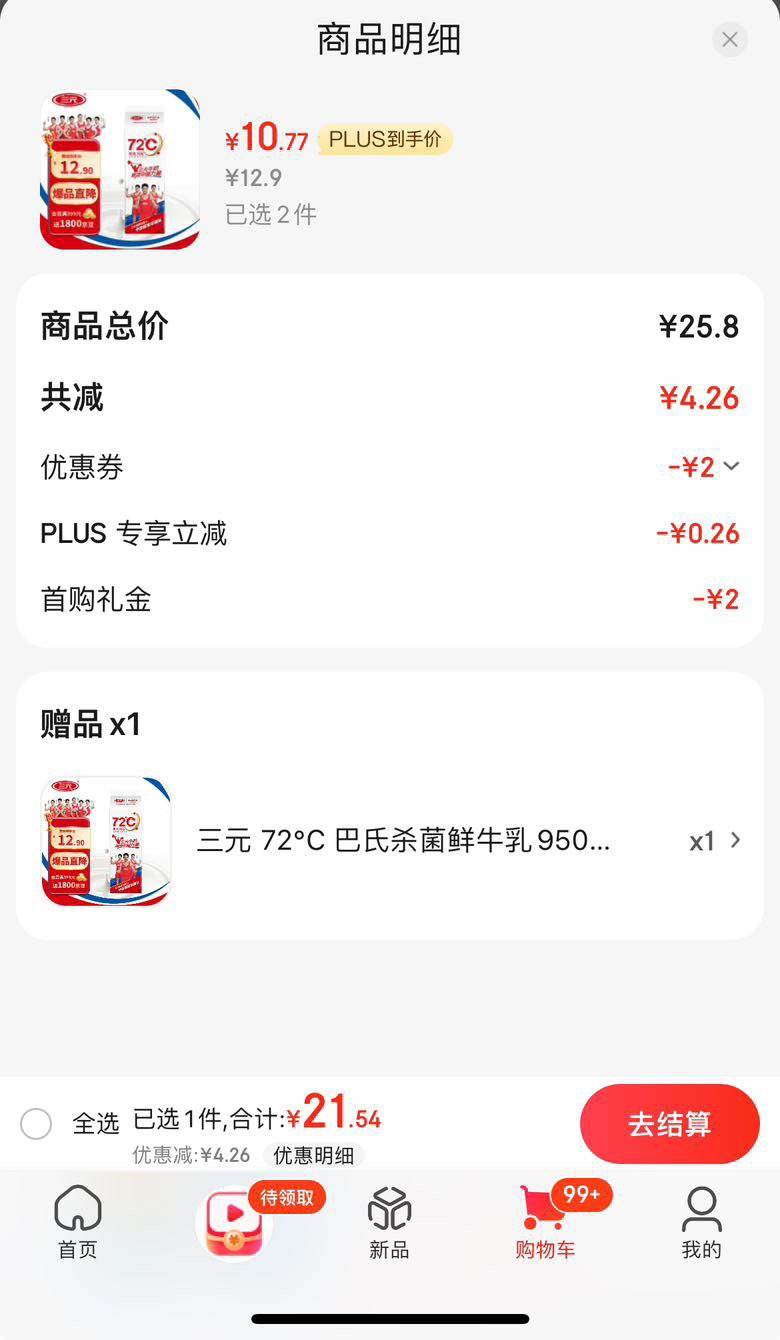Tap the PLUS到手价 yellow price tag
The width and height of the screenshot is (780, 1340).
point(386,140)
